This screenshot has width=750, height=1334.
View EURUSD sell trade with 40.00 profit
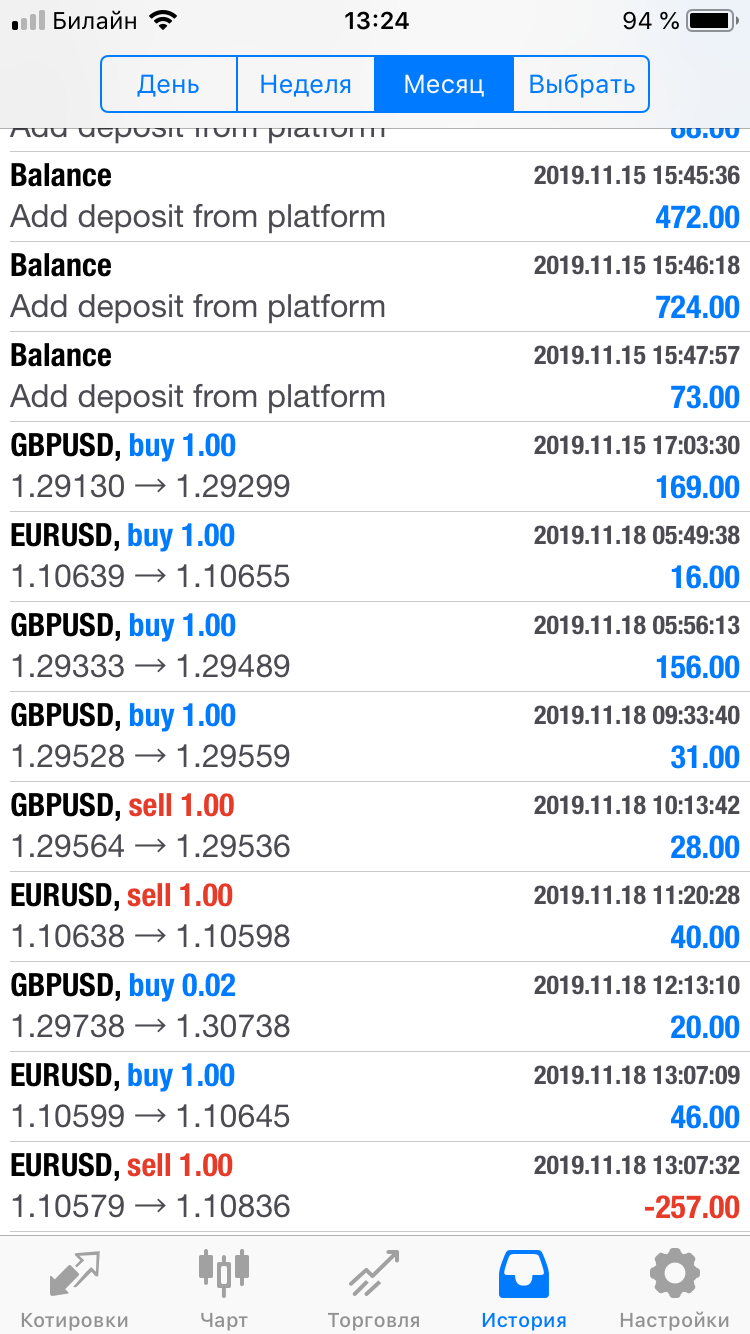pos(375,917)
